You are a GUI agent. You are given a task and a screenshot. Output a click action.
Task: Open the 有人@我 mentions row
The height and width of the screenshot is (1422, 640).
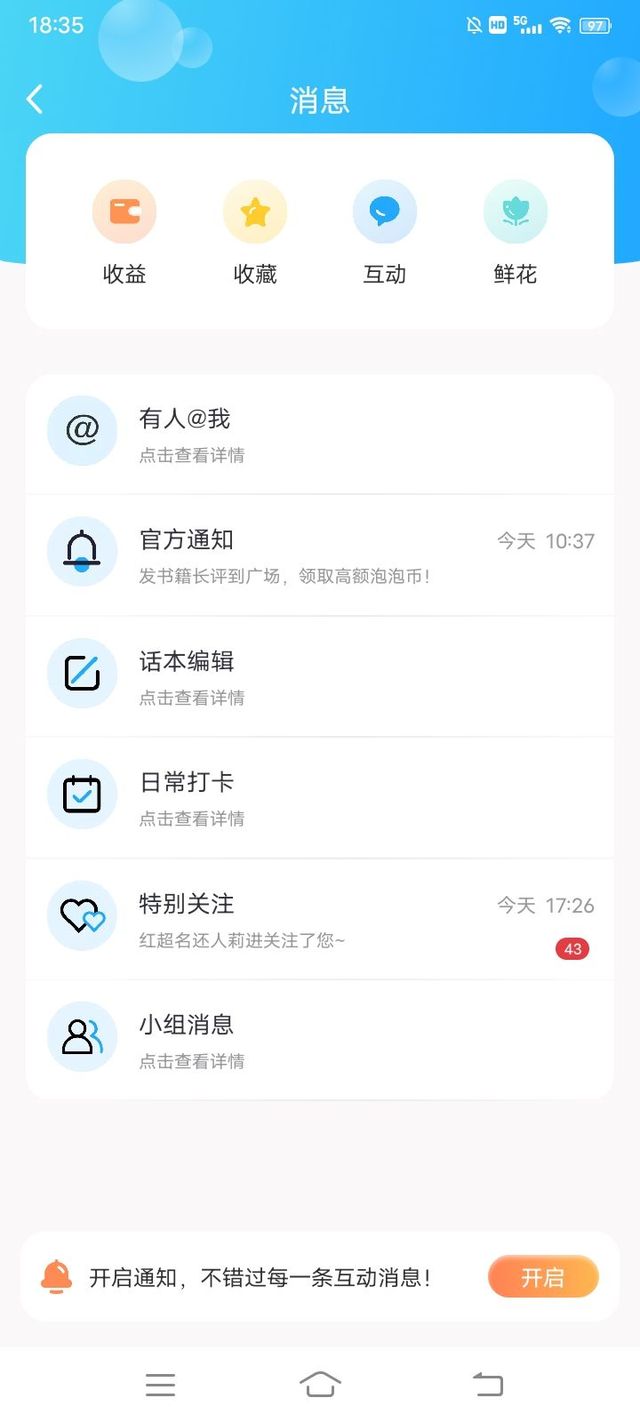[x=320, y=434]
